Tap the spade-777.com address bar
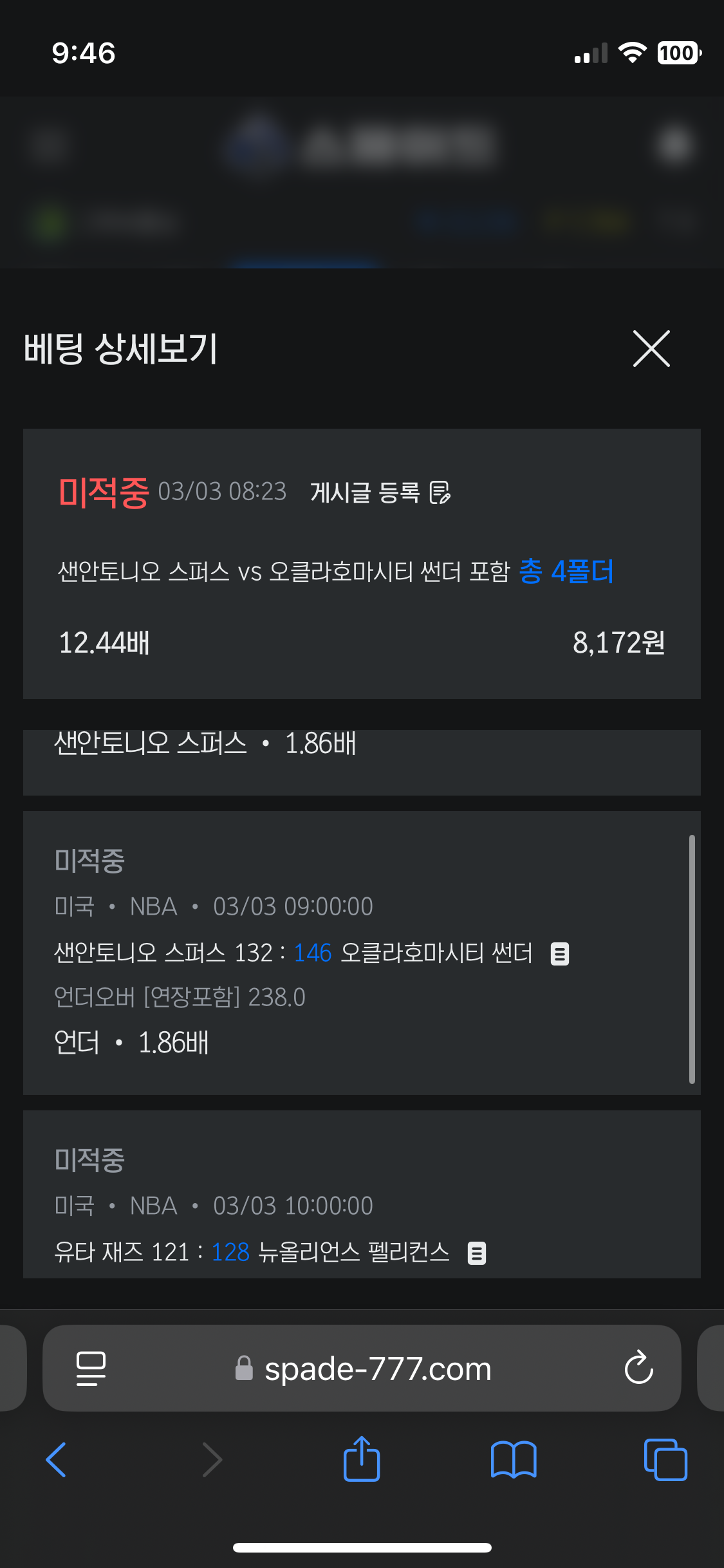This screenshot has width=724, height=1568. [362, 1368]
